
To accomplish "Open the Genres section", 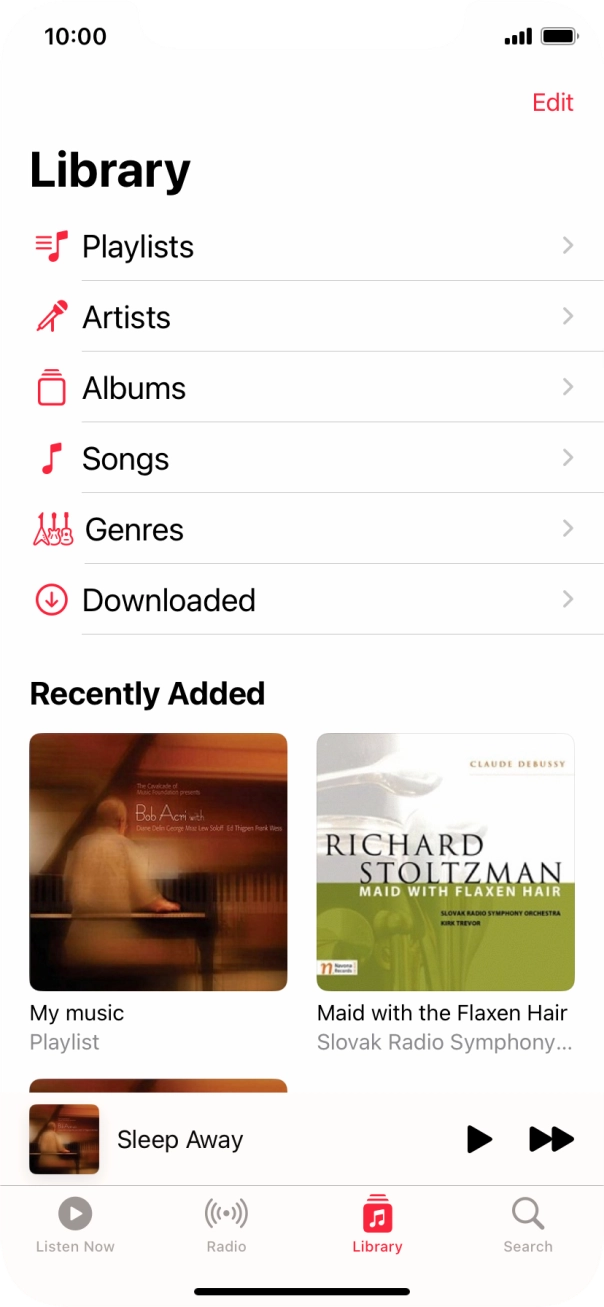I will coord(300,529).
